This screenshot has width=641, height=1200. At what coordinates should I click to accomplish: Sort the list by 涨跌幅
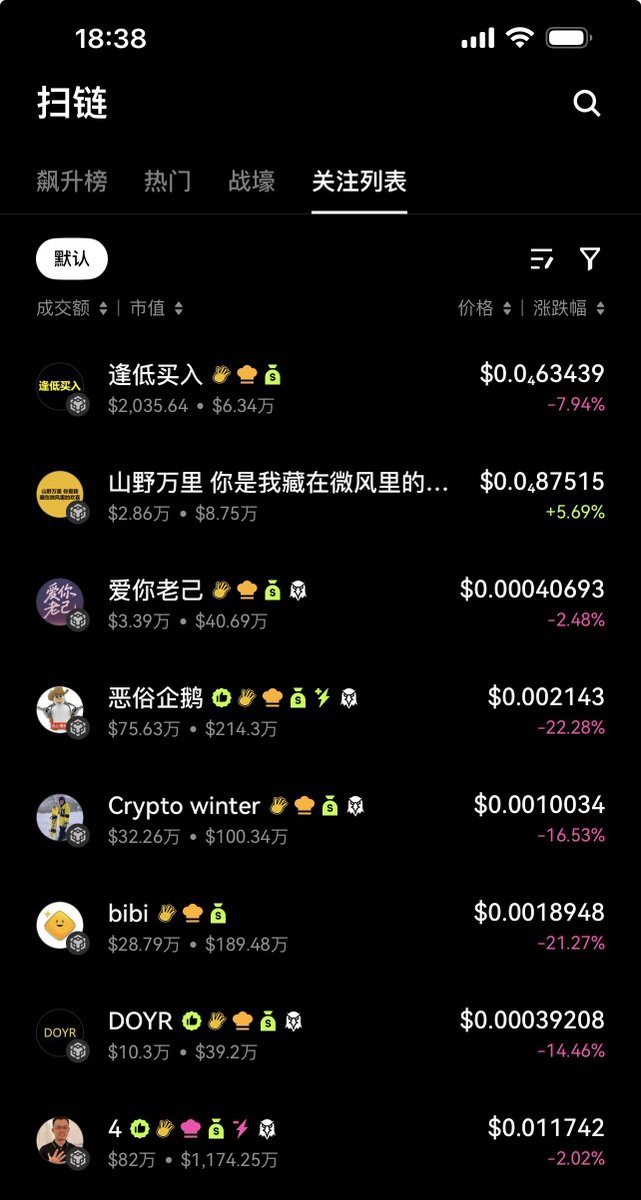point(568,308)
